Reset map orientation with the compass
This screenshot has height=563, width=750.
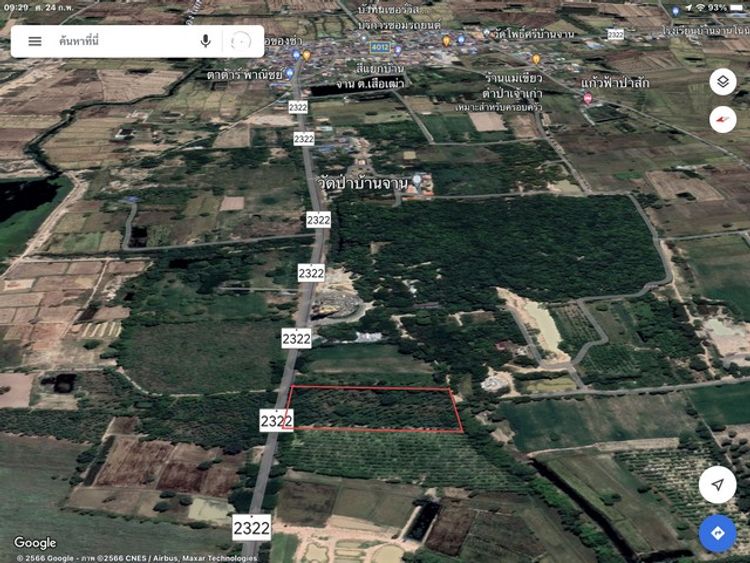tap(722, 120)
